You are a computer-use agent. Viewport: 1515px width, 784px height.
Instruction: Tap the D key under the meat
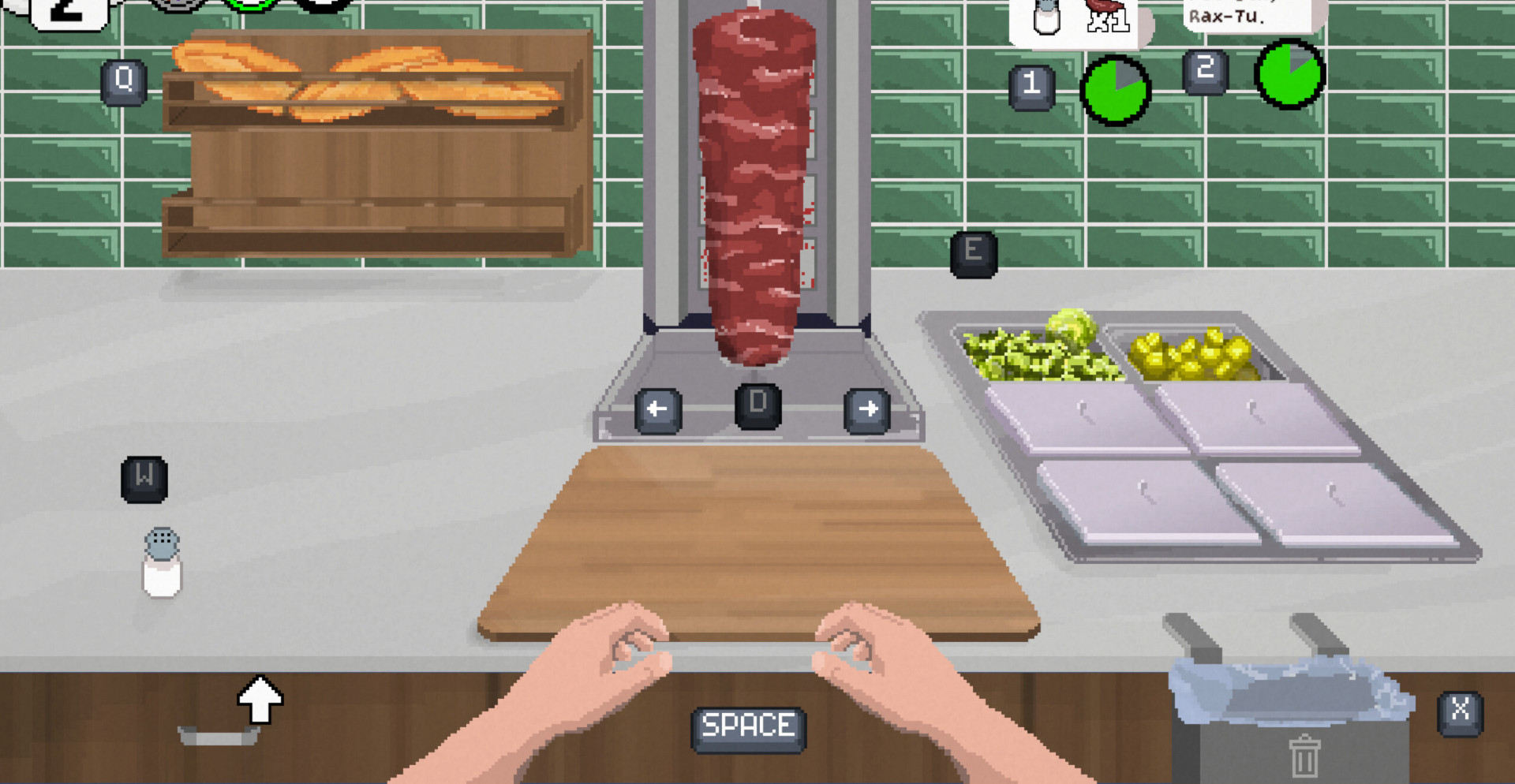point(757,405)
